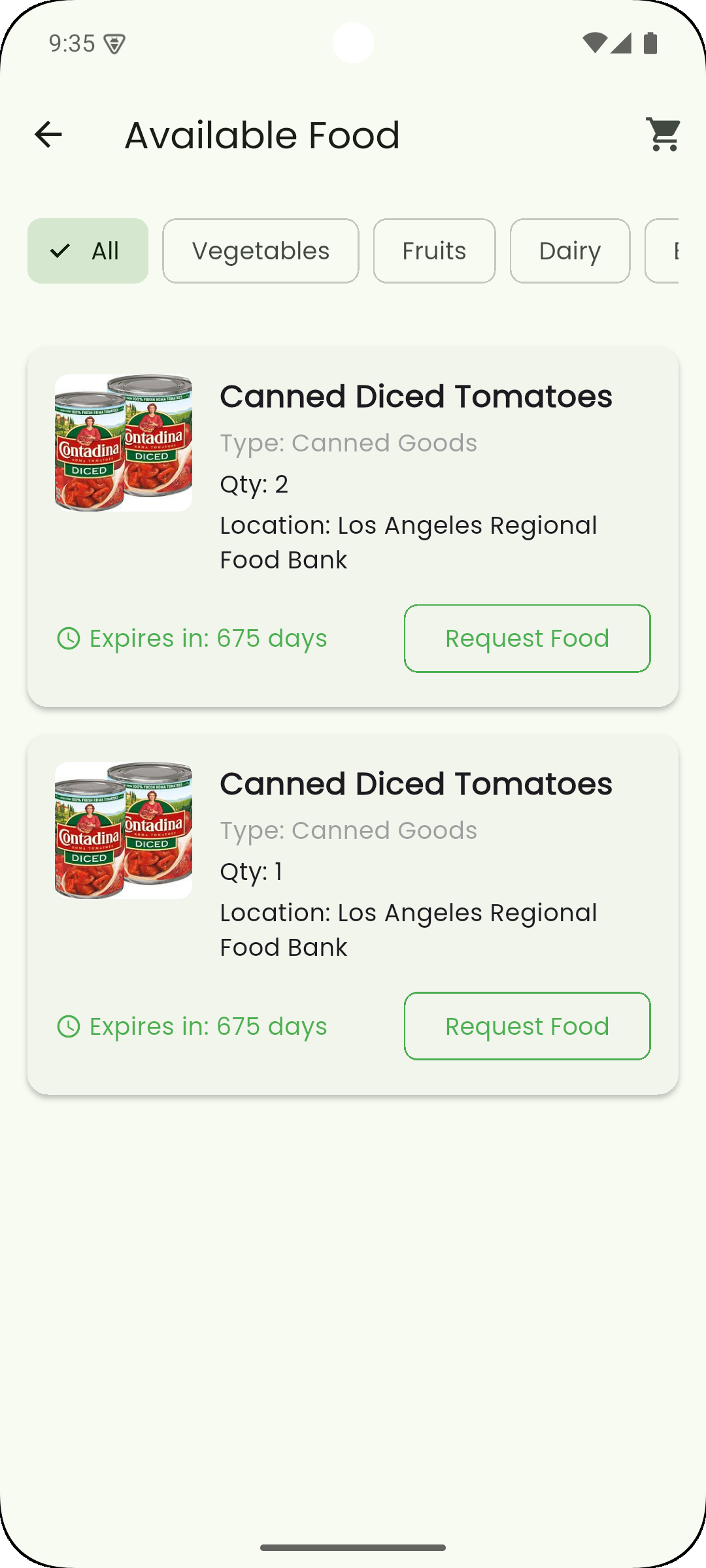Enable the Vegetables filter

[x=261, y=250]
